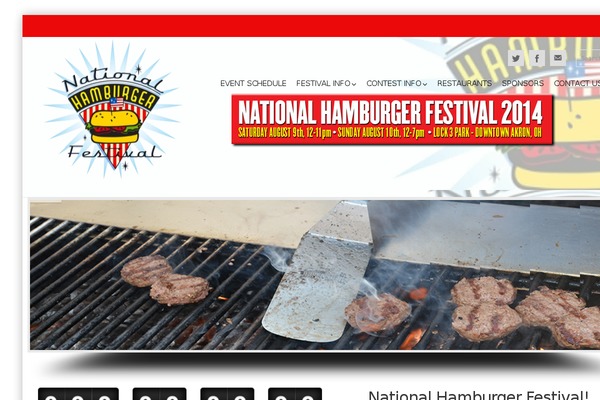Expand the Festival Info menu

click(x=326, y=83)
